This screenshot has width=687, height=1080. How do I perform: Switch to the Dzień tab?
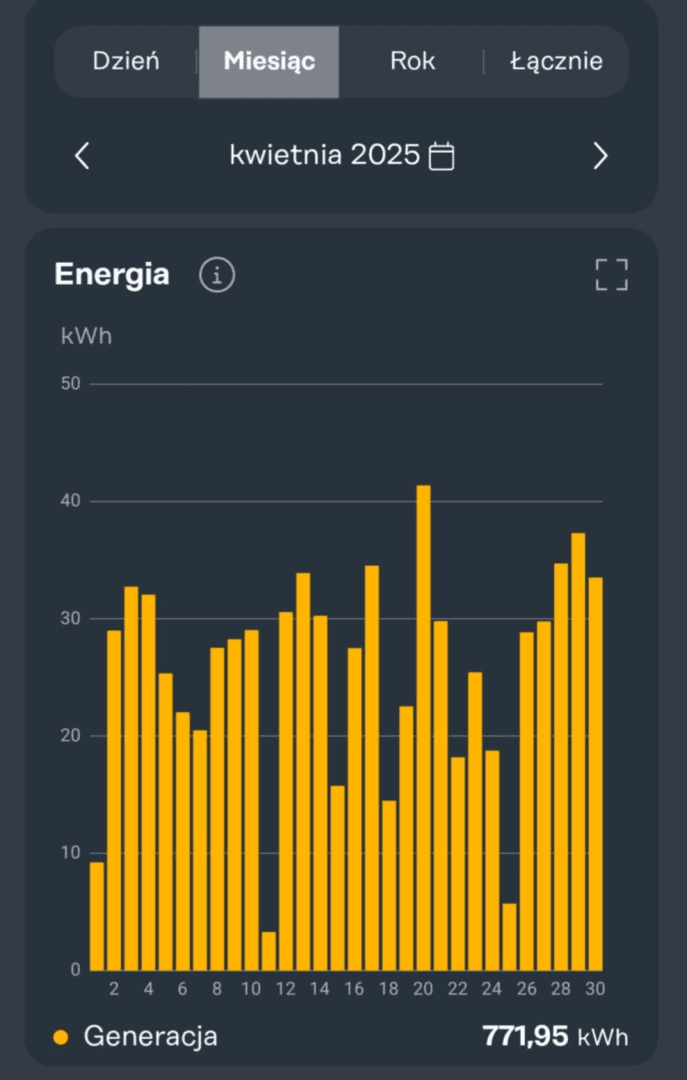point(126,61)
